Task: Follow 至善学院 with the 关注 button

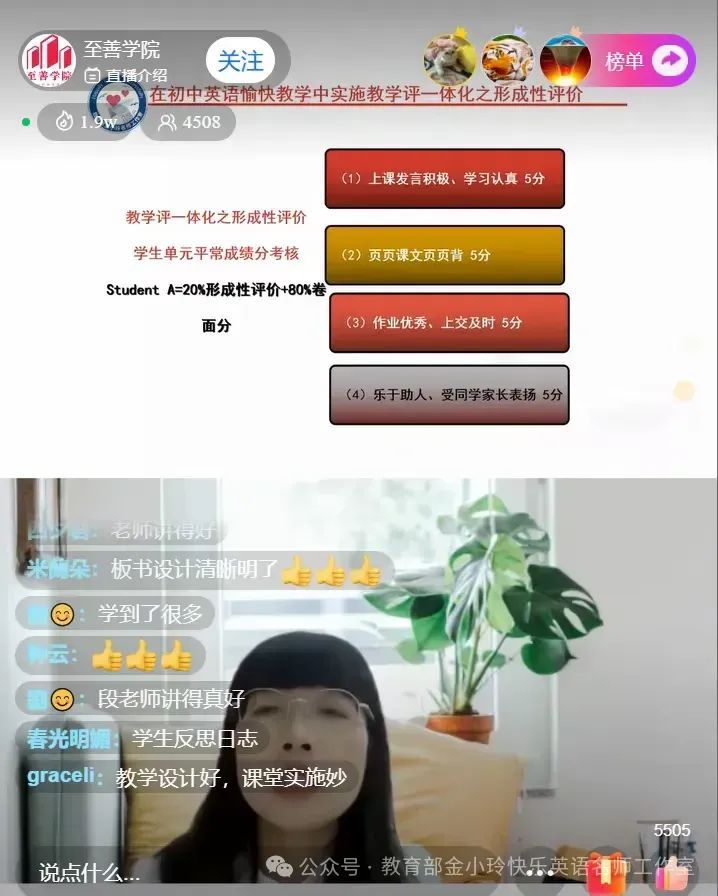Action: click(240, 61)
